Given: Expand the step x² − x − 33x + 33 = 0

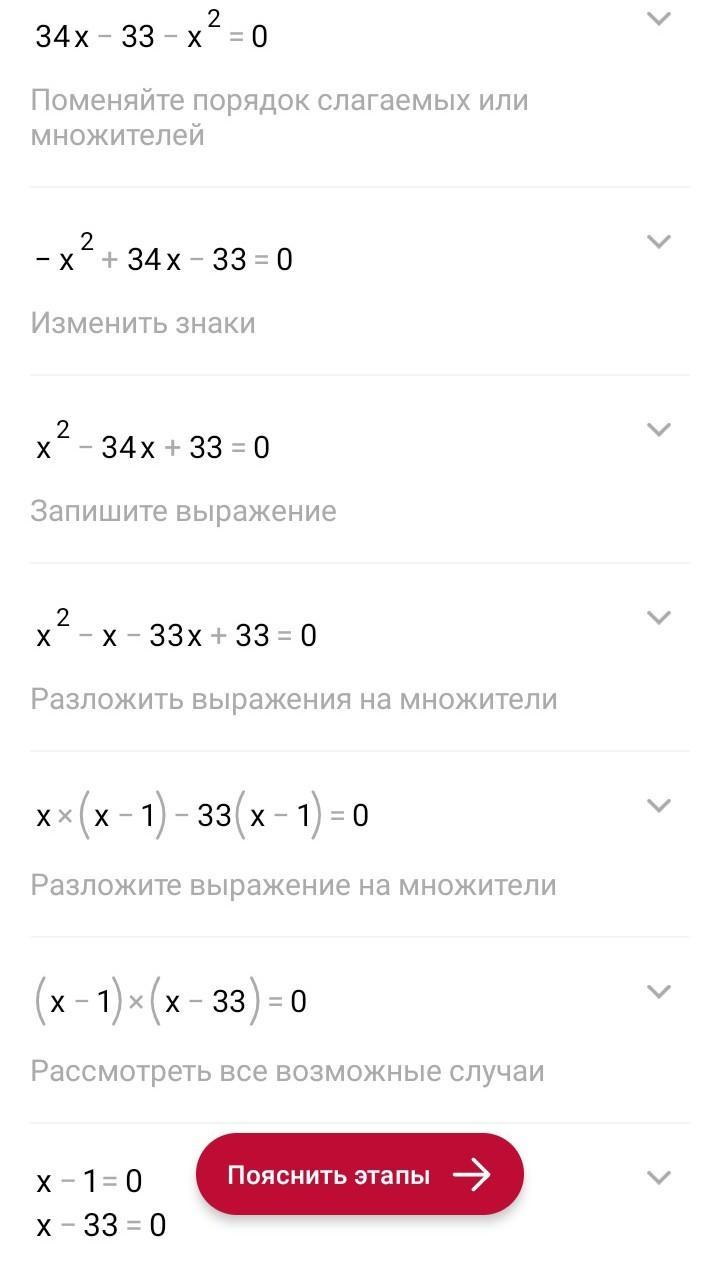Looking at the screenshot, I should click(x=658, y=618).
